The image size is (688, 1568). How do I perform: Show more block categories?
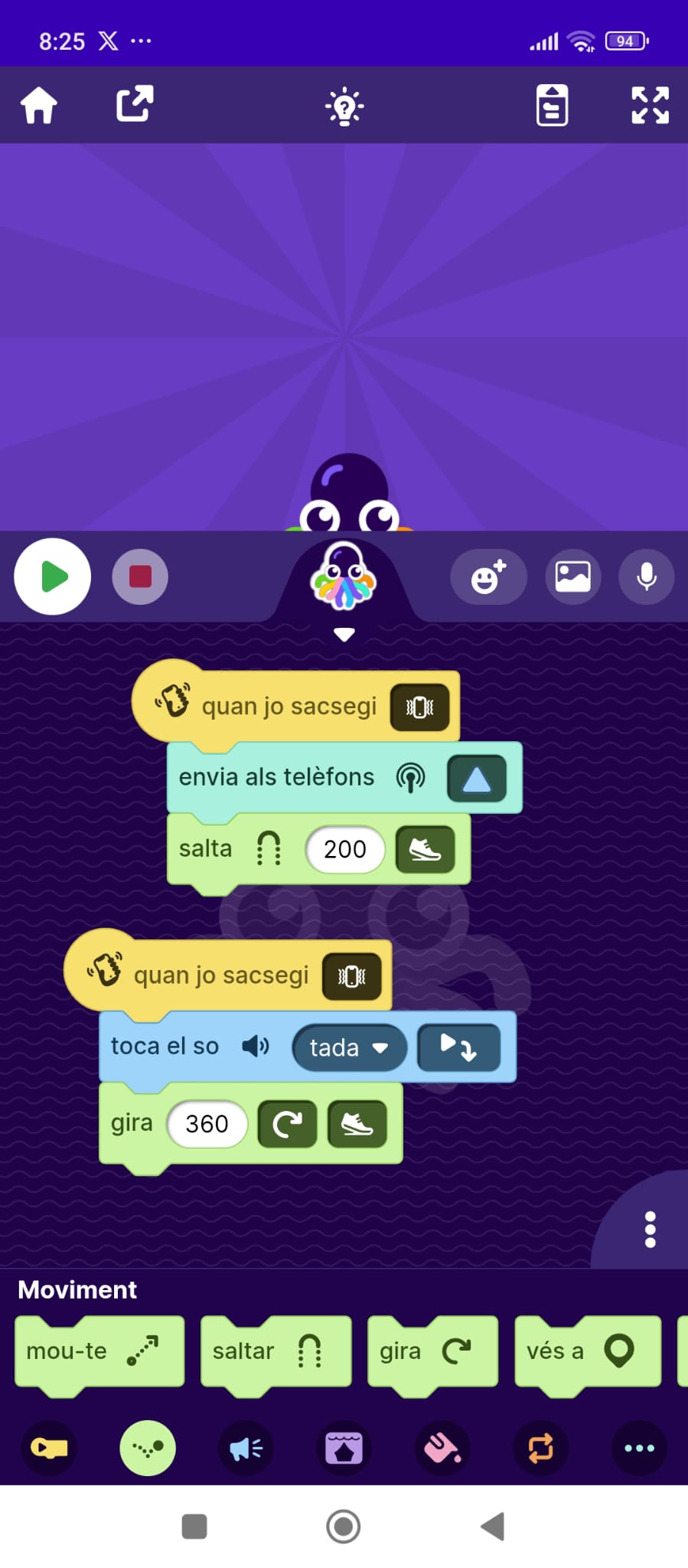click(x=639, y=1448)
